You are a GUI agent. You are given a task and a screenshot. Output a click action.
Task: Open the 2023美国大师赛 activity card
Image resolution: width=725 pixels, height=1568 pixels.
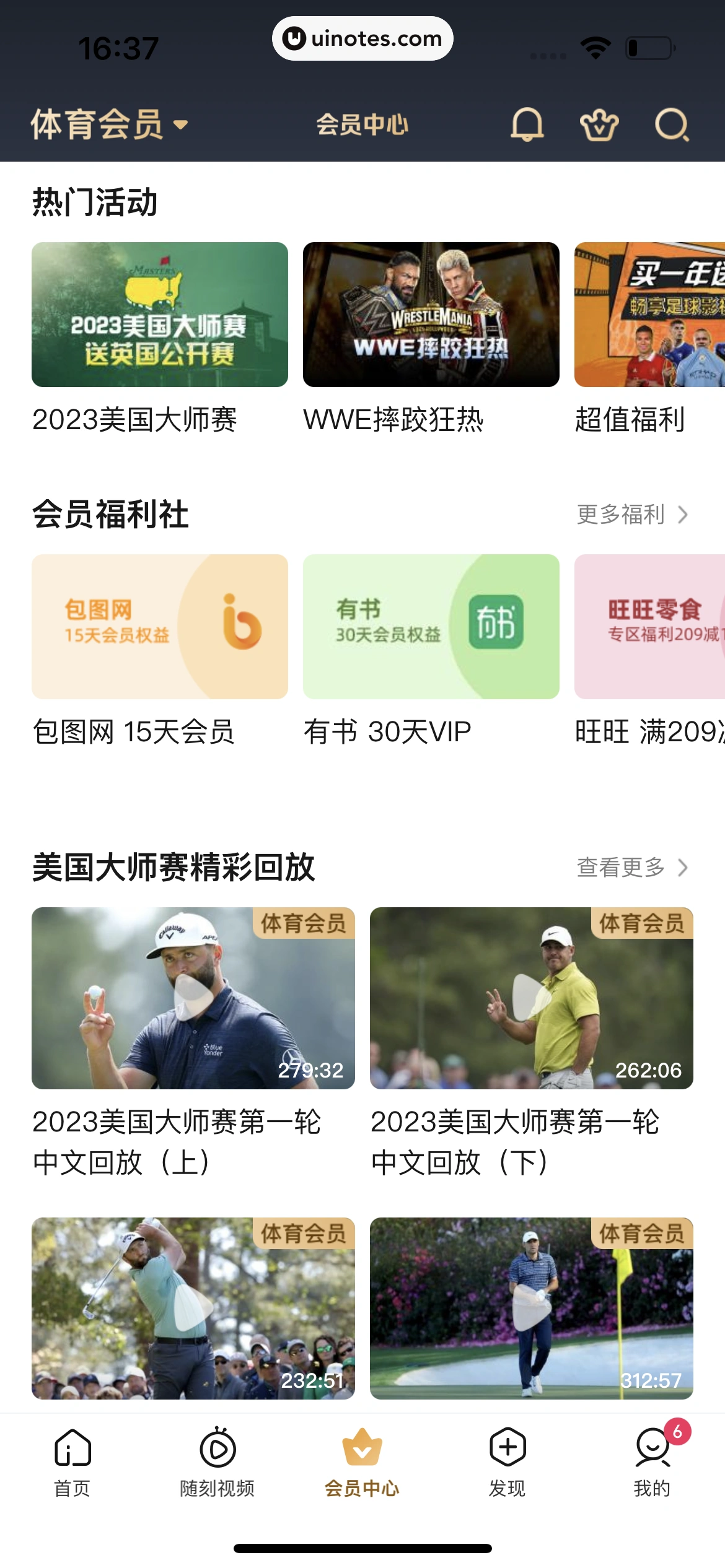tap(160, 315)
